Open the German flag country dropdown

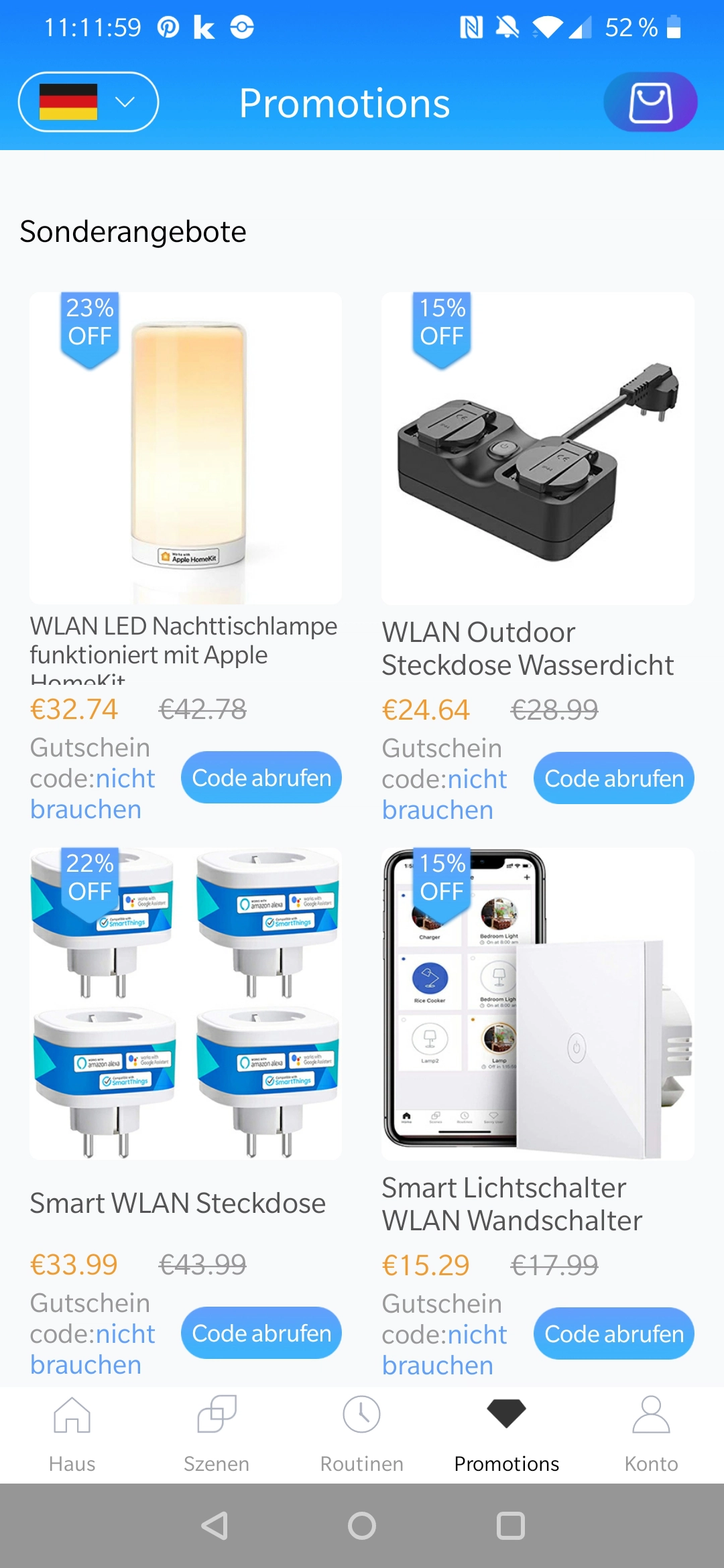[88, 102]
